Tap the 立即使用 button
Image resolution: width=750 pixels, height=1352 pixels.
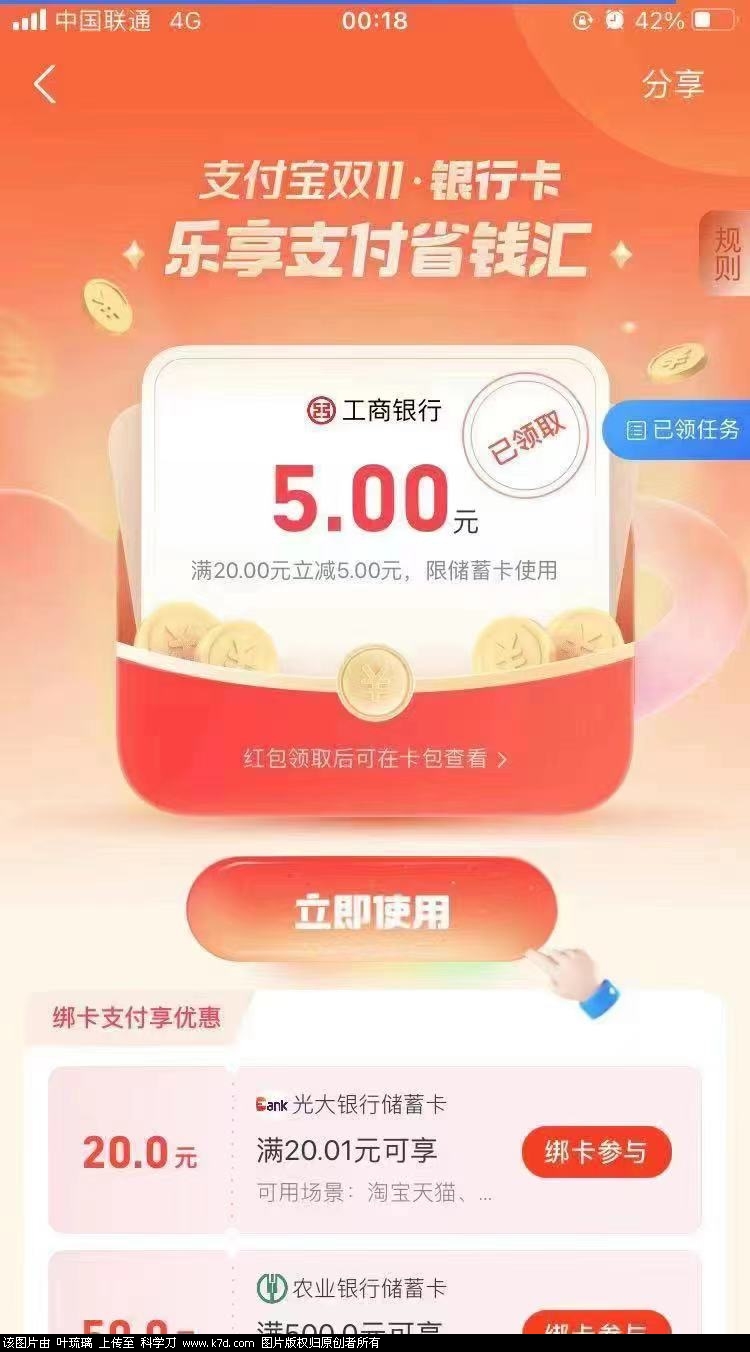coord(371,911)
